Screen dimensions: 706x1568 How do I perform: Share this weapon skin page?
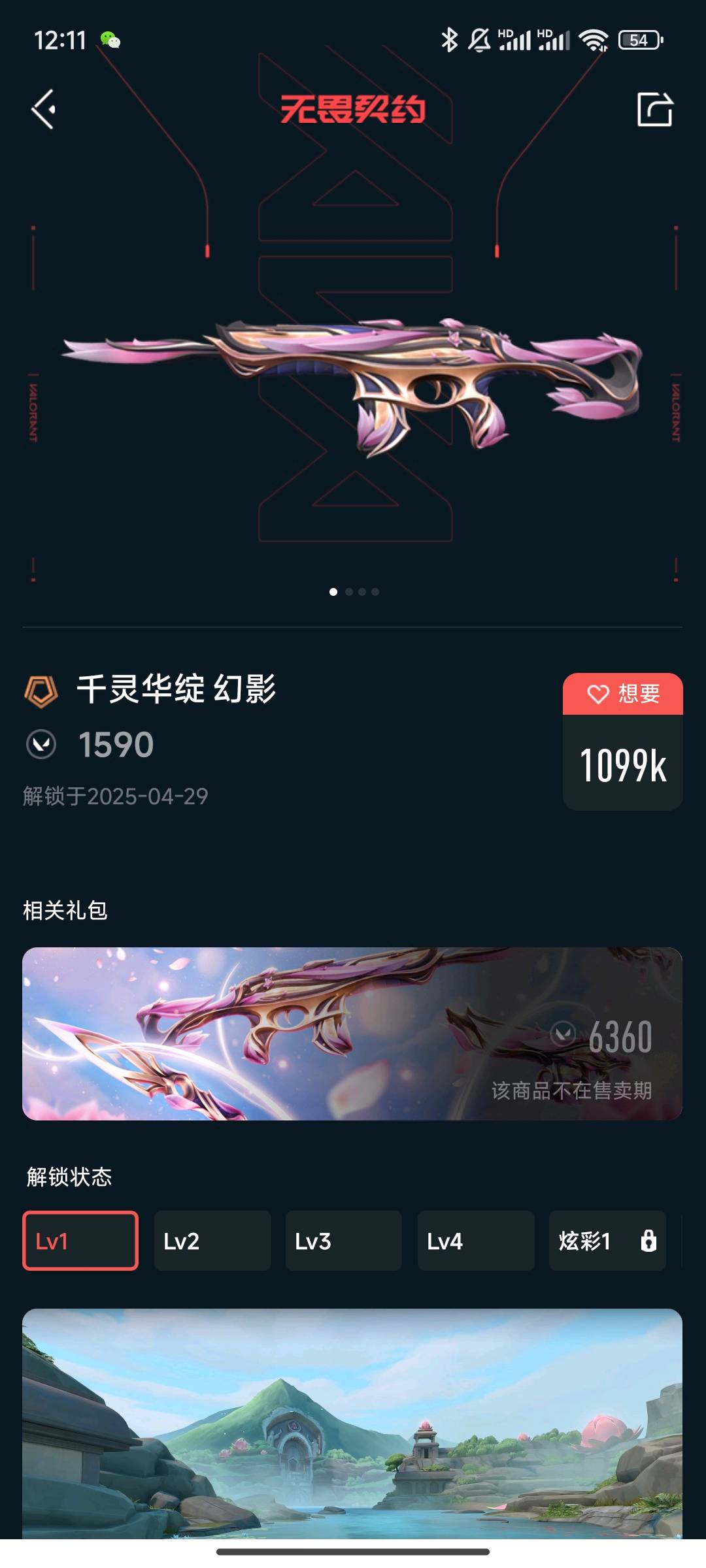pyautogui.click(x=654, y=109)
